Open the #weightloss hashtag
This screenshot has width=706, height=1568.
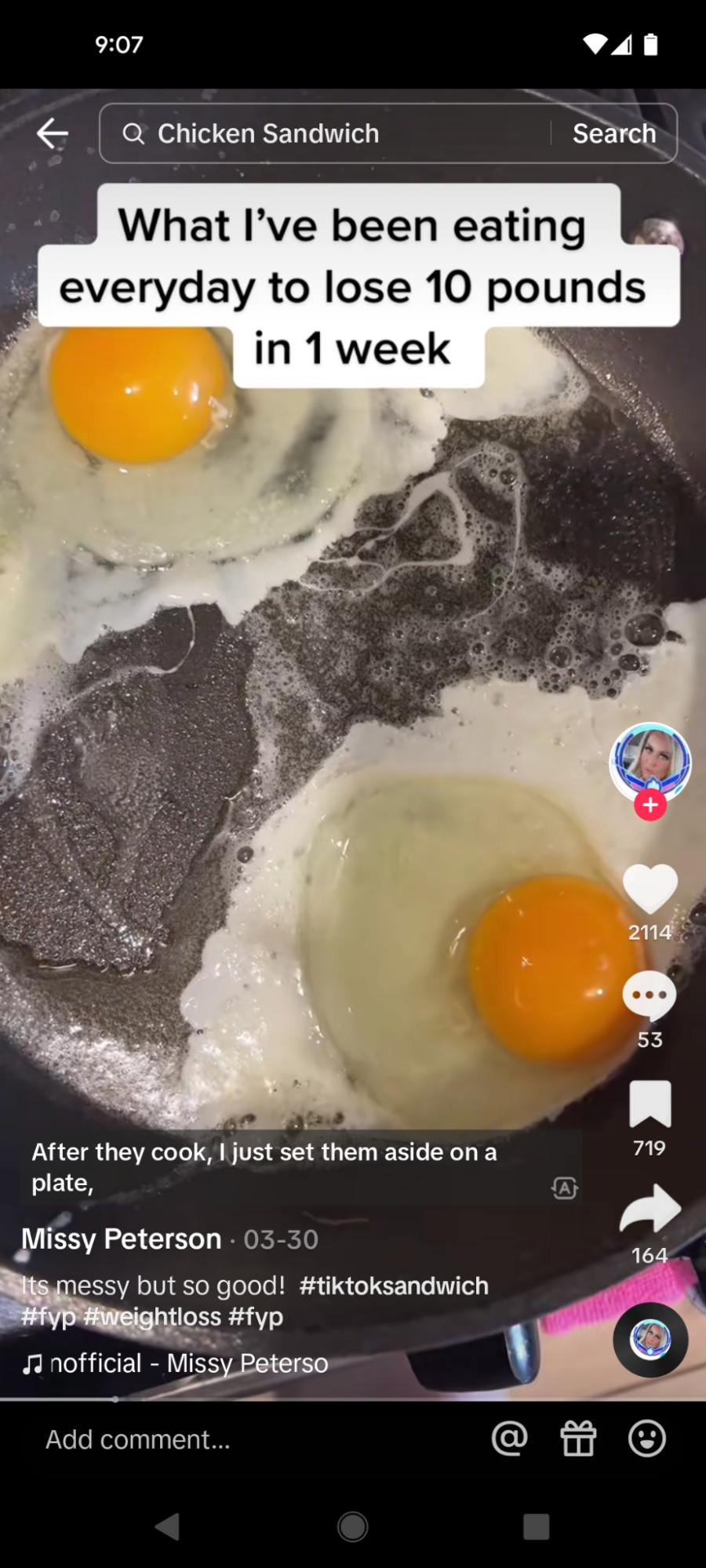[152, 1316]
